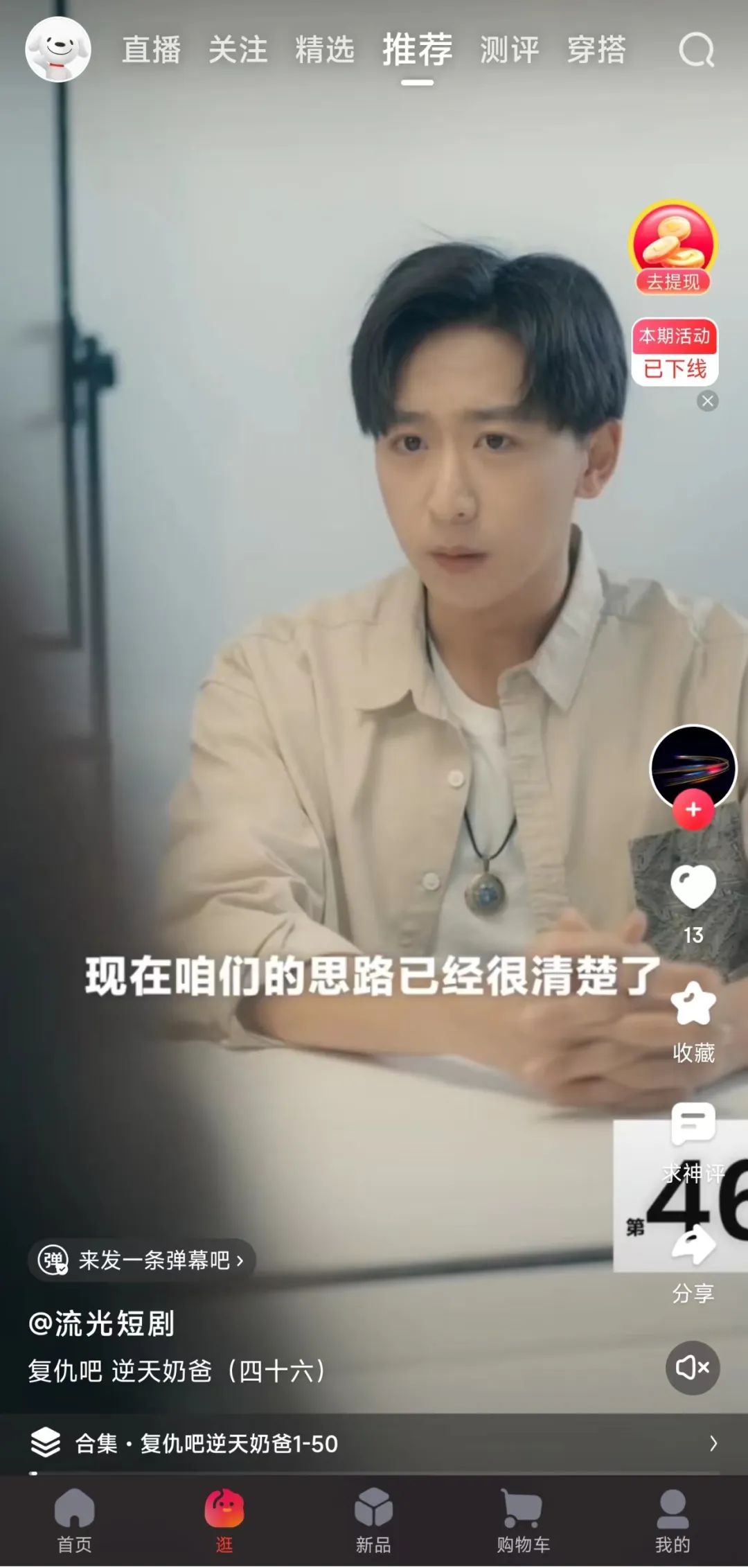This screenshot has height=1568, width=748.
Task: Tap 来发一条弹幕吧 to post a danmaku
Action: [x=142, y=1260]
